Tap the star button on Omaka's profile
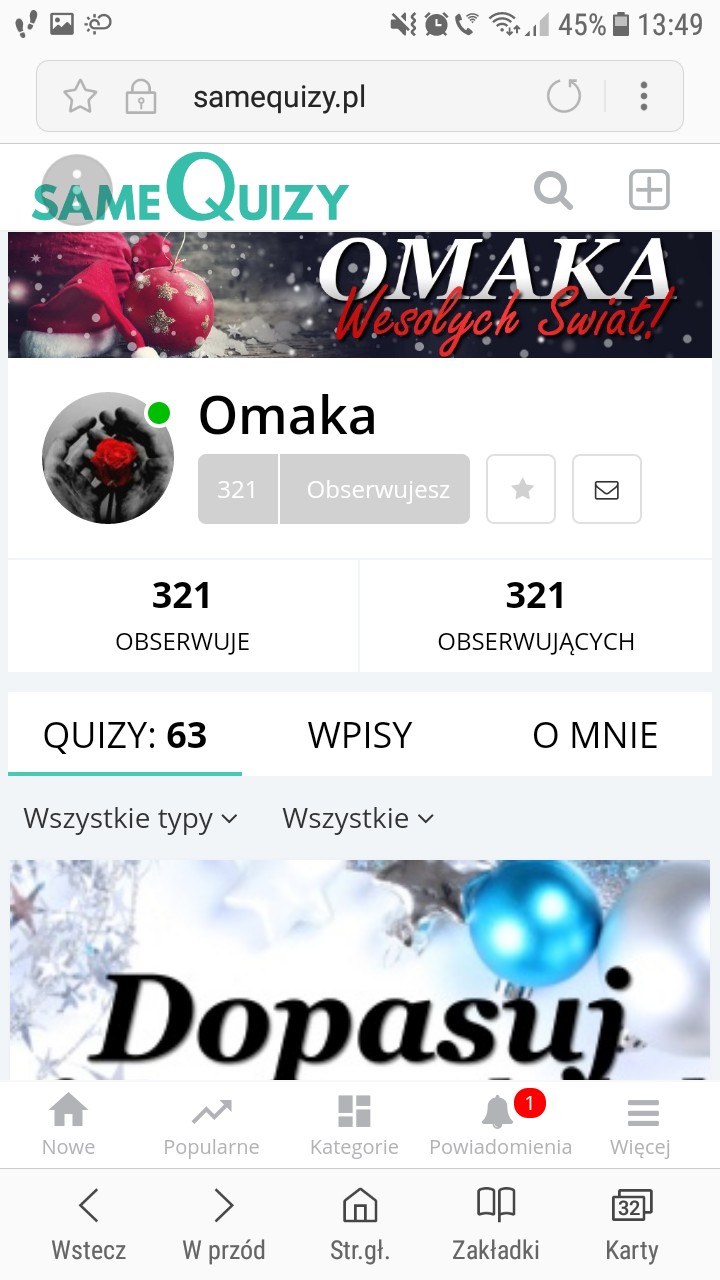The image size is (720, 1280). point(521,489)
